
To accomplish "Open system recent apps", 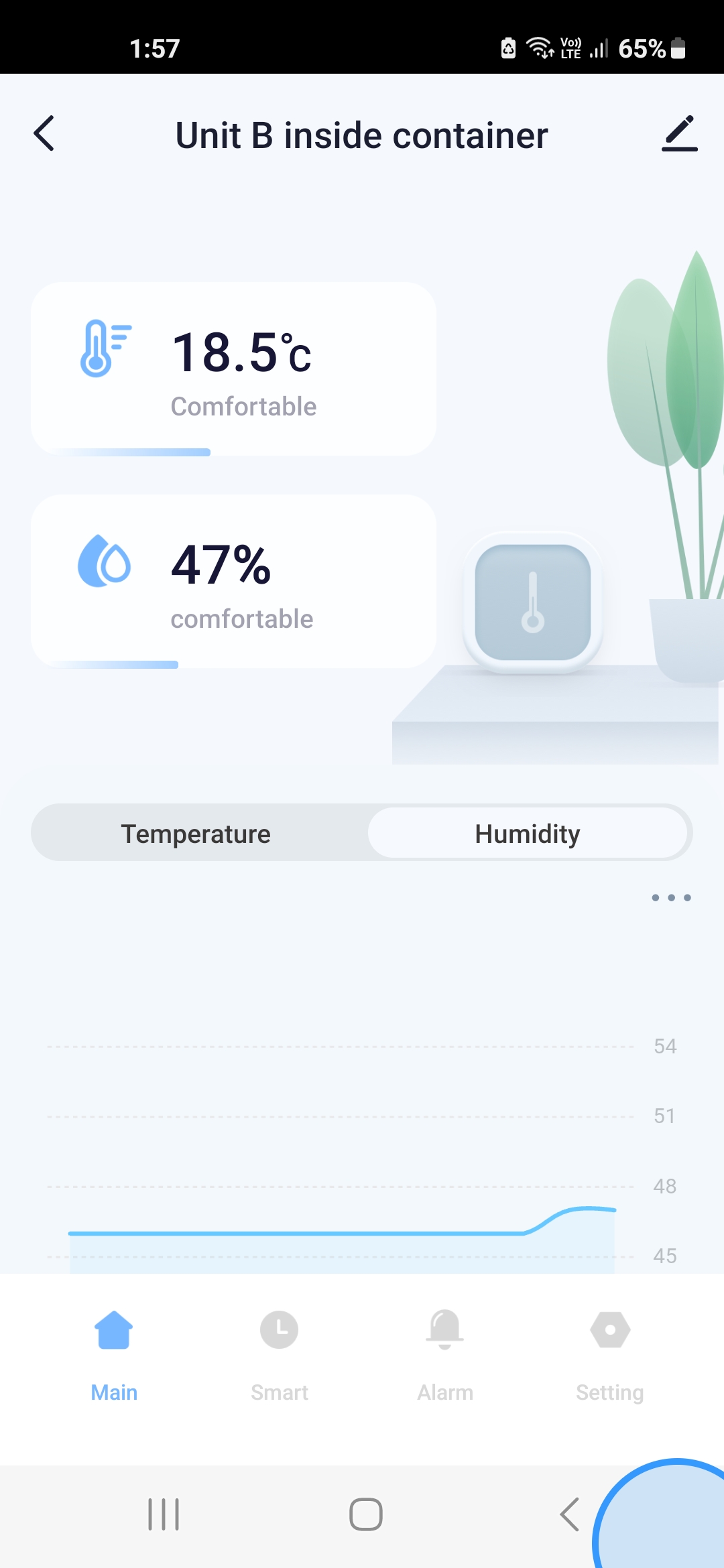I will click(x=164, y=1514).
